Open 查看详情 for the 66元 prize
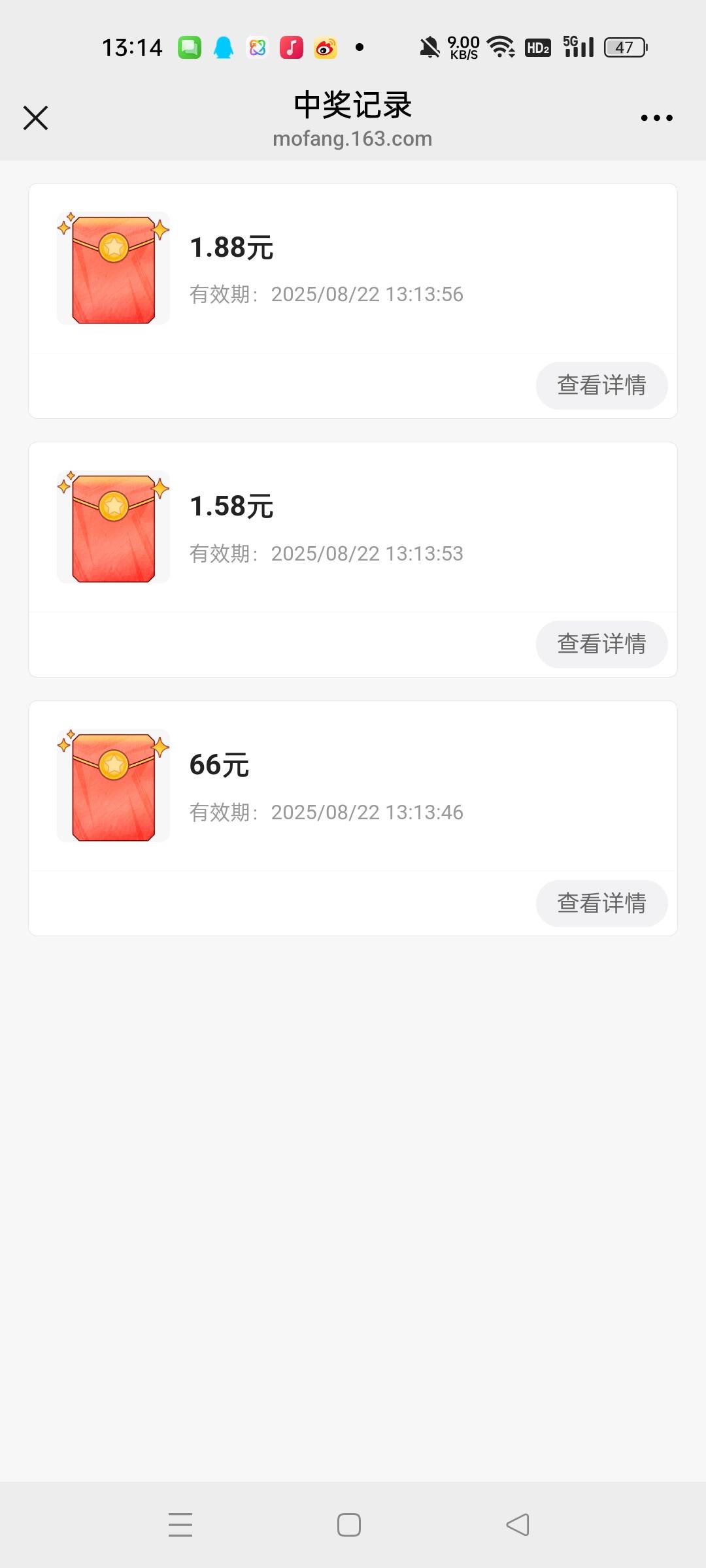The image size is (706, 1568). (x=602, y=903)
